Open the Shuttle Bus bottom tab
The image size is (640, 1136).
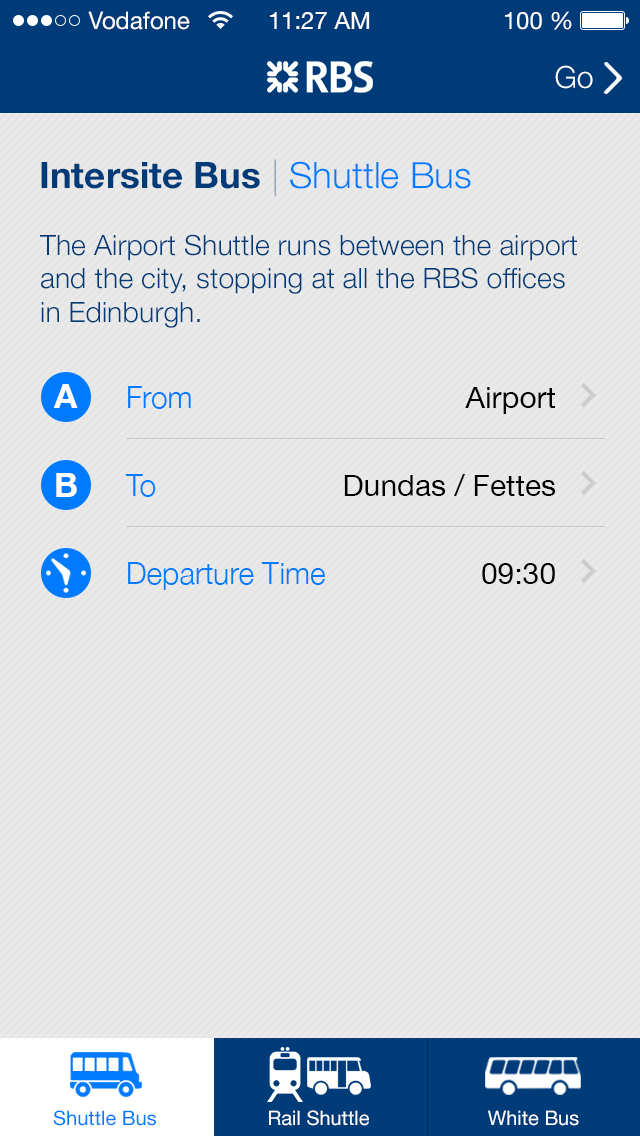[106, 1088]
